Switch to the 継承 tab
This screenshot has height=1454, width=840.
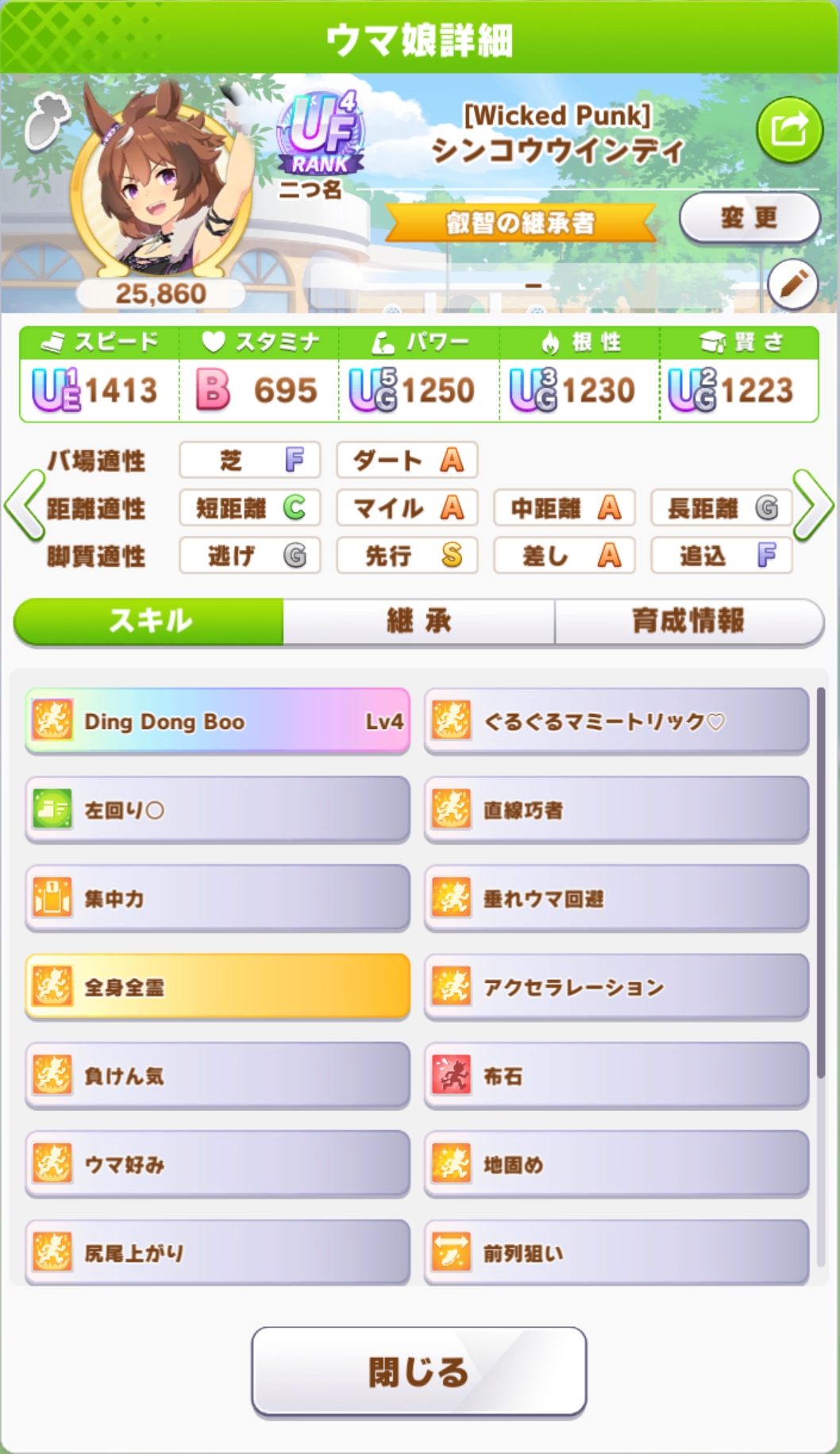(418, 621)
